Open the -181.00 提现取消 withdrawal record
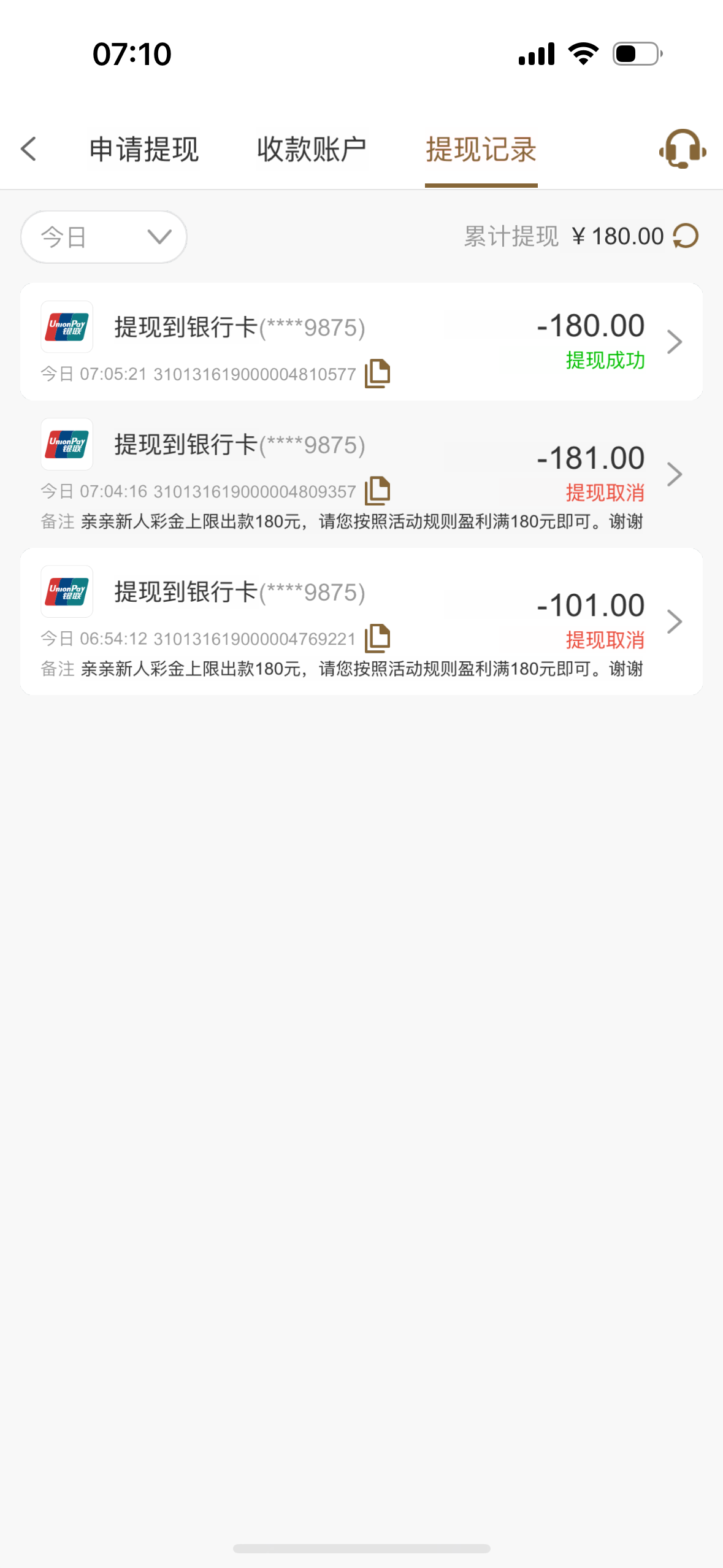 click(x=673, y=474)
